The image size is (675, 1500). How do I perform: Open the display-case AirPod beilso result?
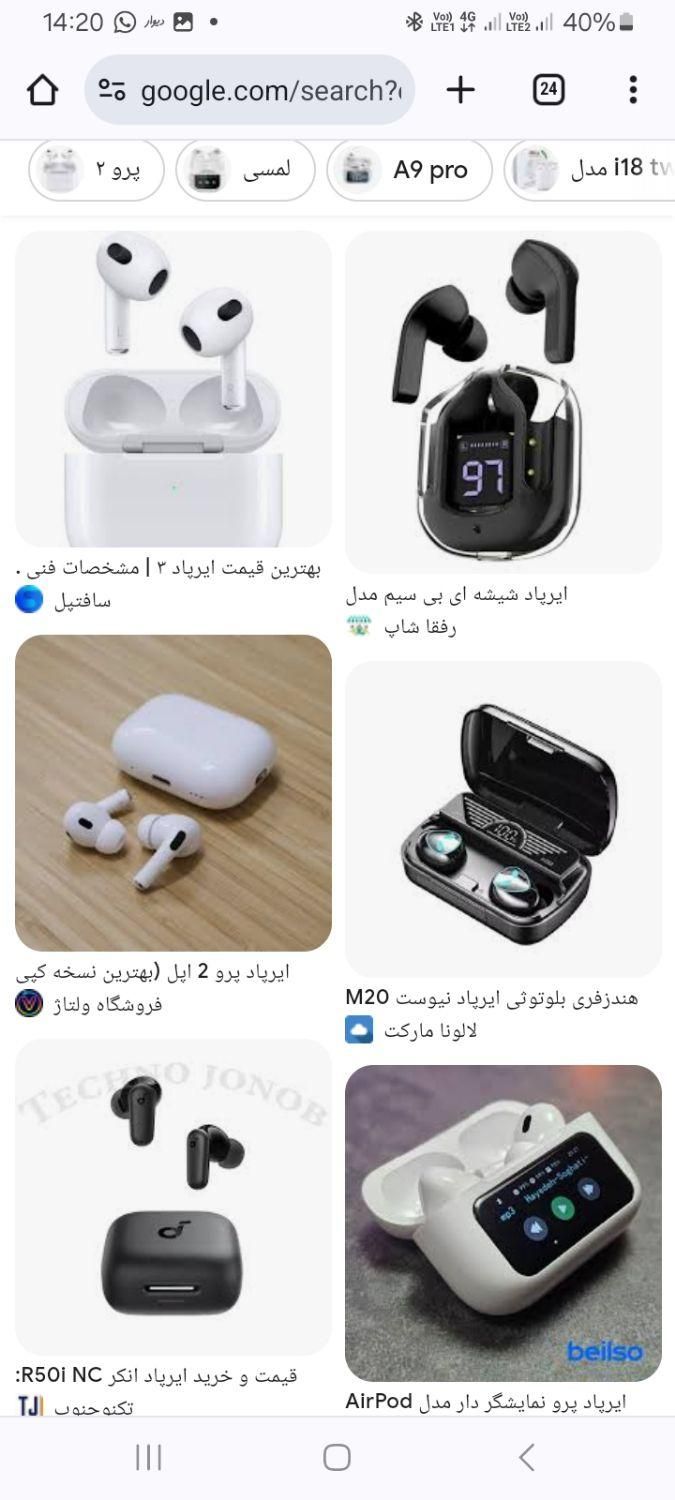503,1222
